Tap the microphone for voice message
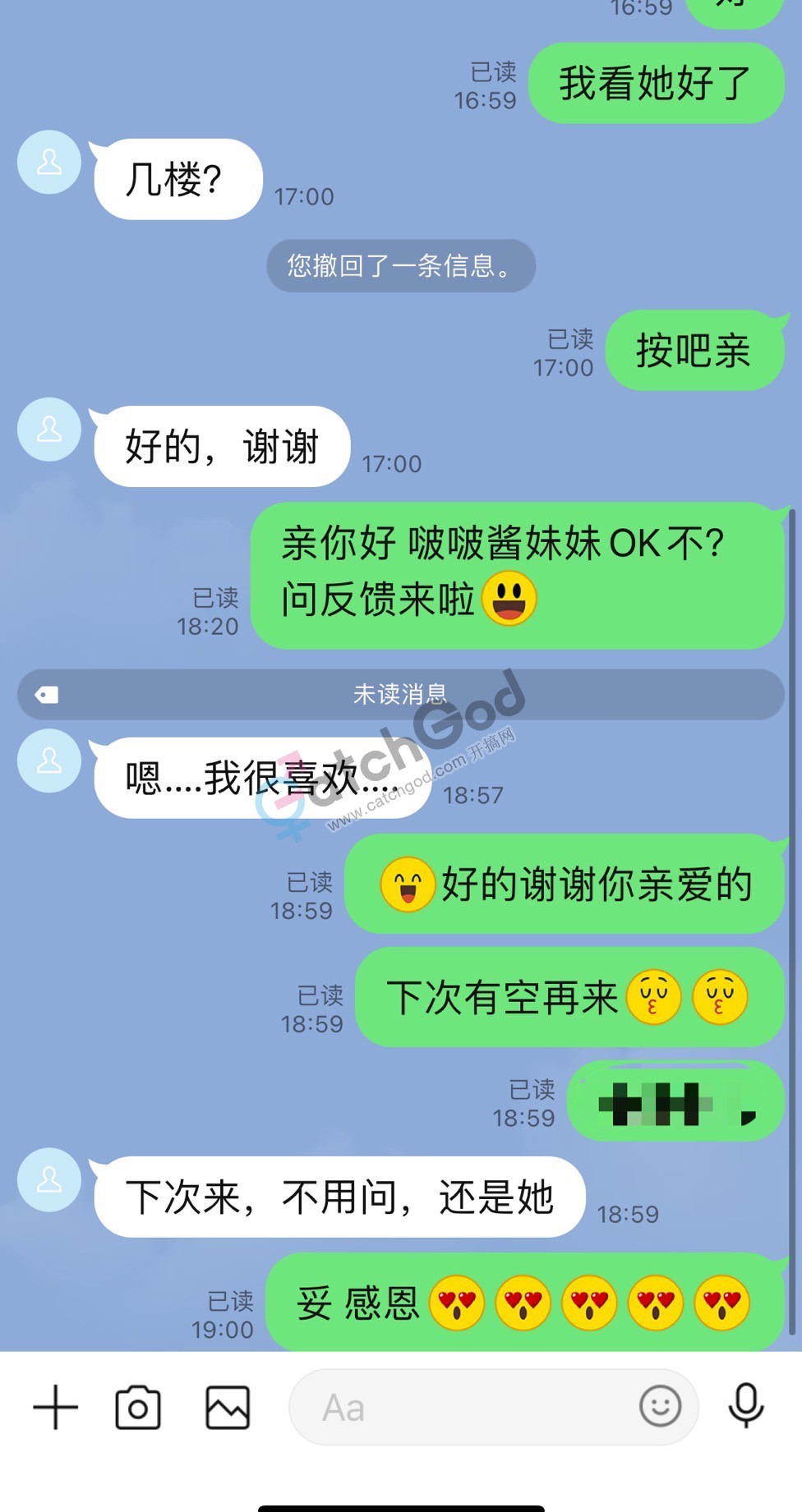The height and width of the screenshot is (1512, 802). (x=746, y=1406)
